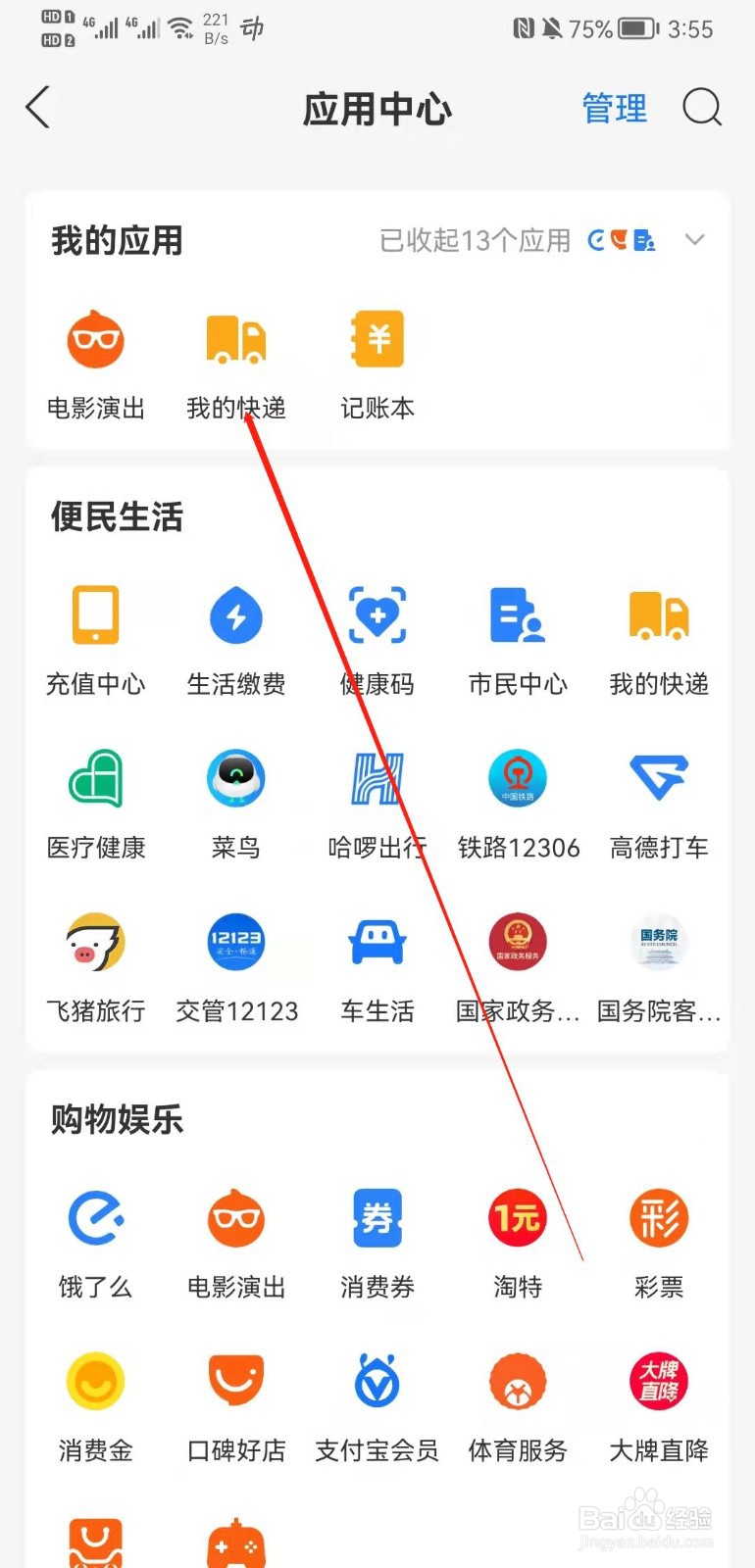Collapse the 我的应用 section via chevron
The image size is (755, 1568).
tap(695, 239)
